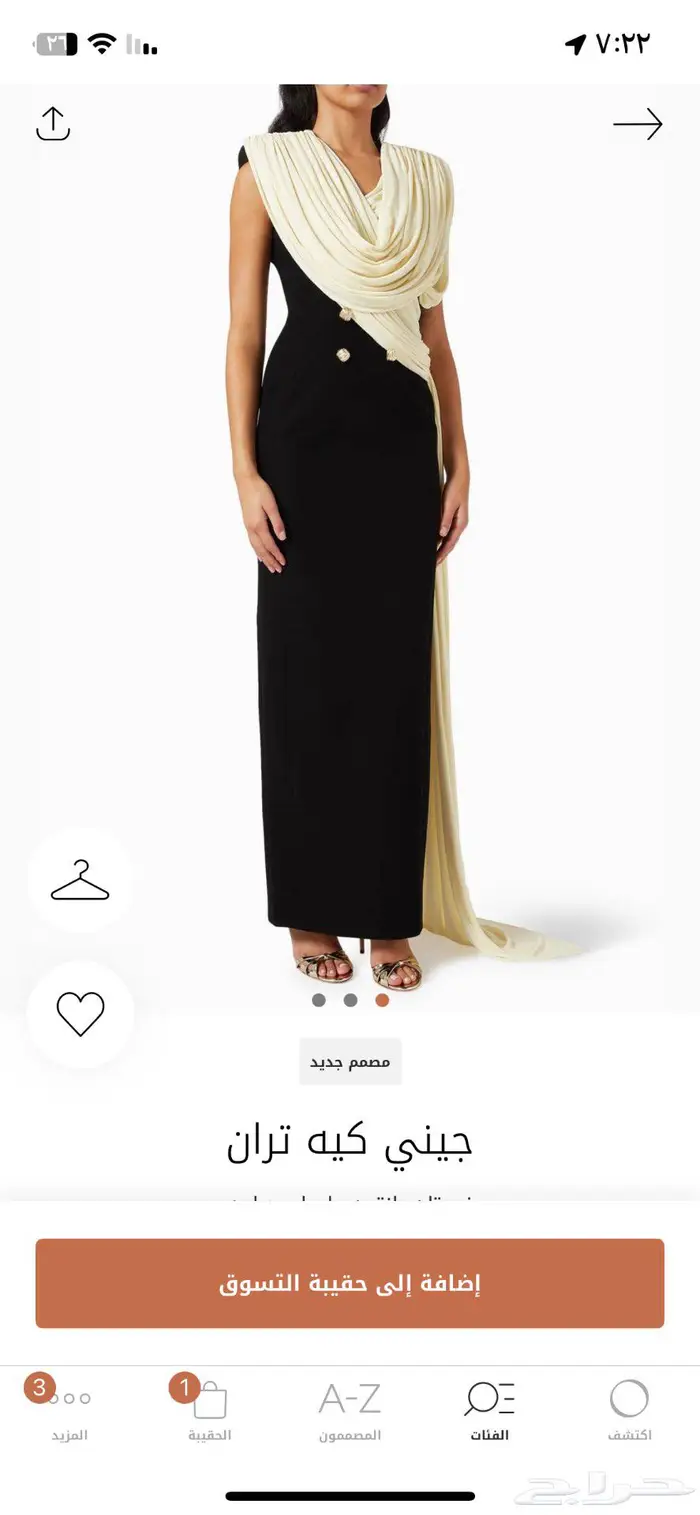Open the المزيد more tab
Image resolution: width=700 pixels, height=1515 pixels.
(69, 1410)
